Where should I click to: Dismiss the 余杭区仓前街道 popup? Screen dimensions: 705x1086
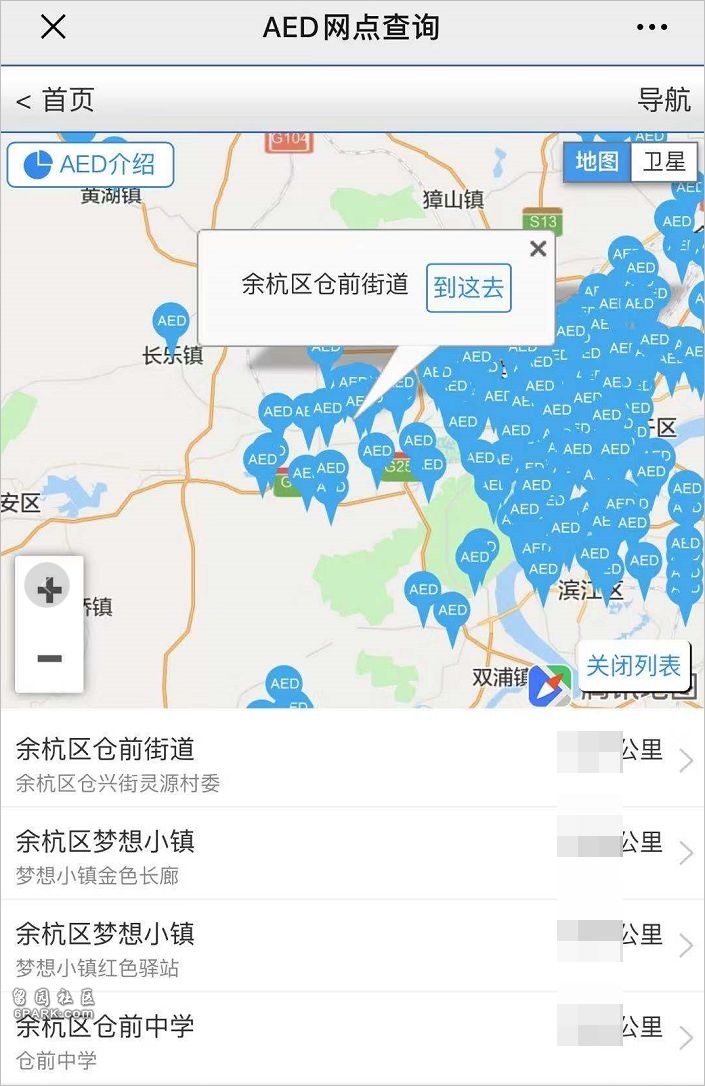[x=538, y=249]
